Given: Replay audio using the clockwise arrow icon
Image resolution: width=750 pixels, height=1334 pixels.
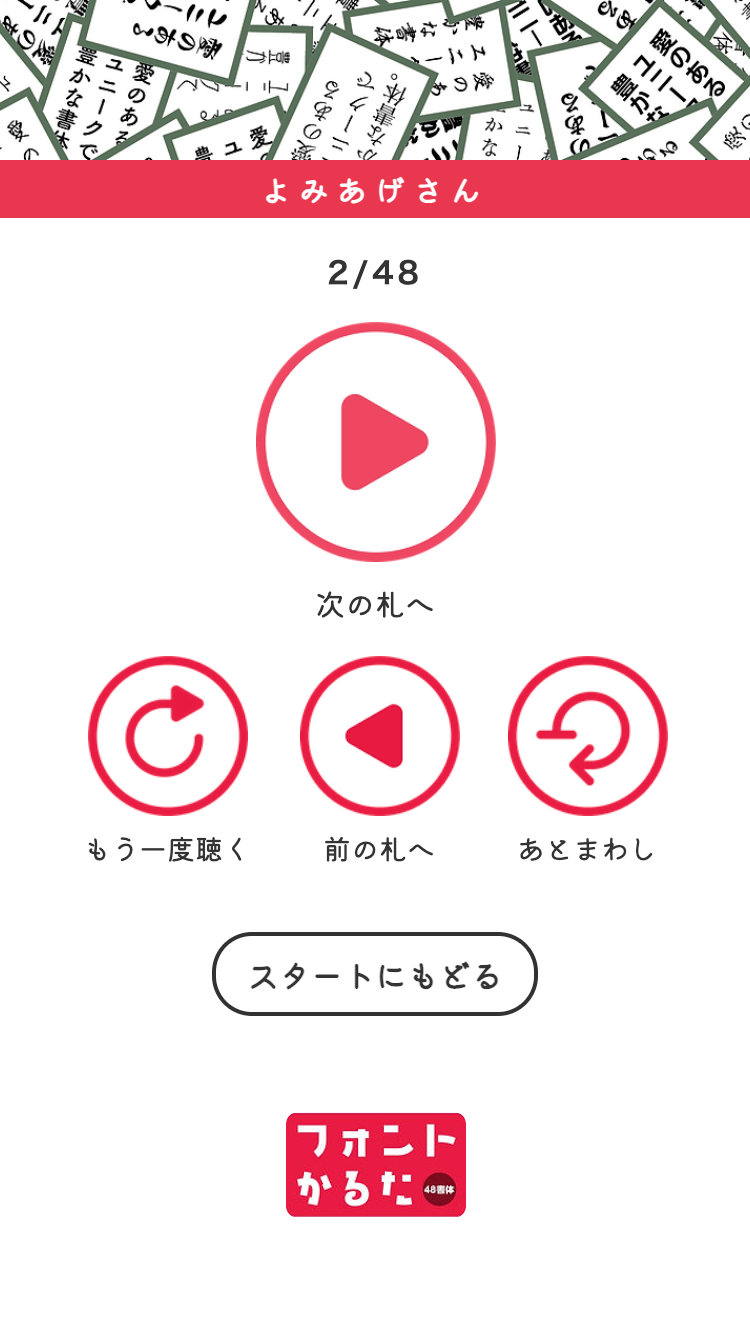Looking at the screenshot, I should tap(168, 735).
